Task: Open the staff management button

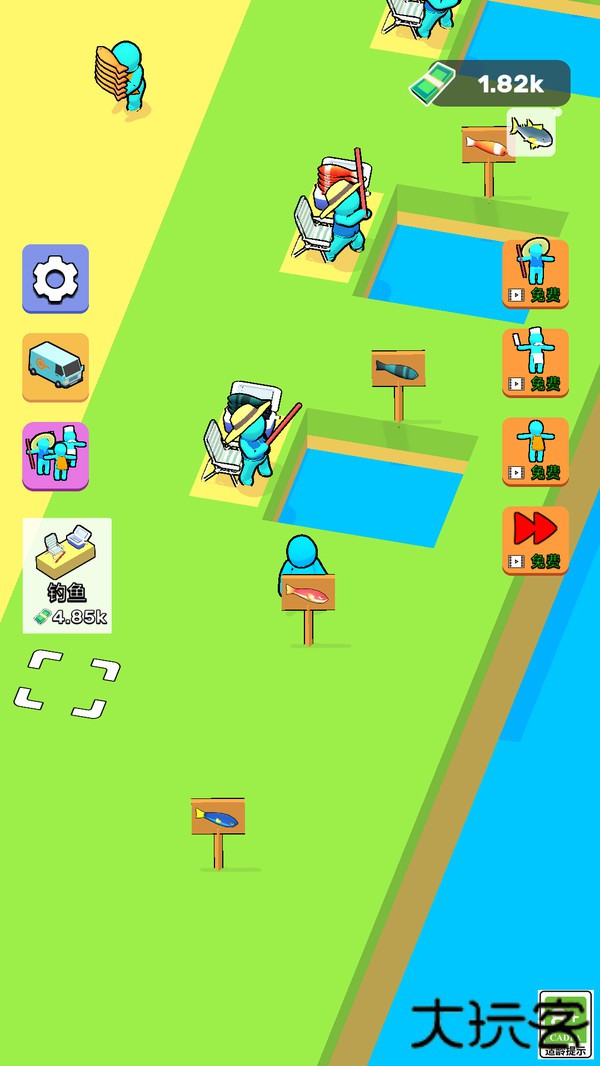Action: (55, 456)
